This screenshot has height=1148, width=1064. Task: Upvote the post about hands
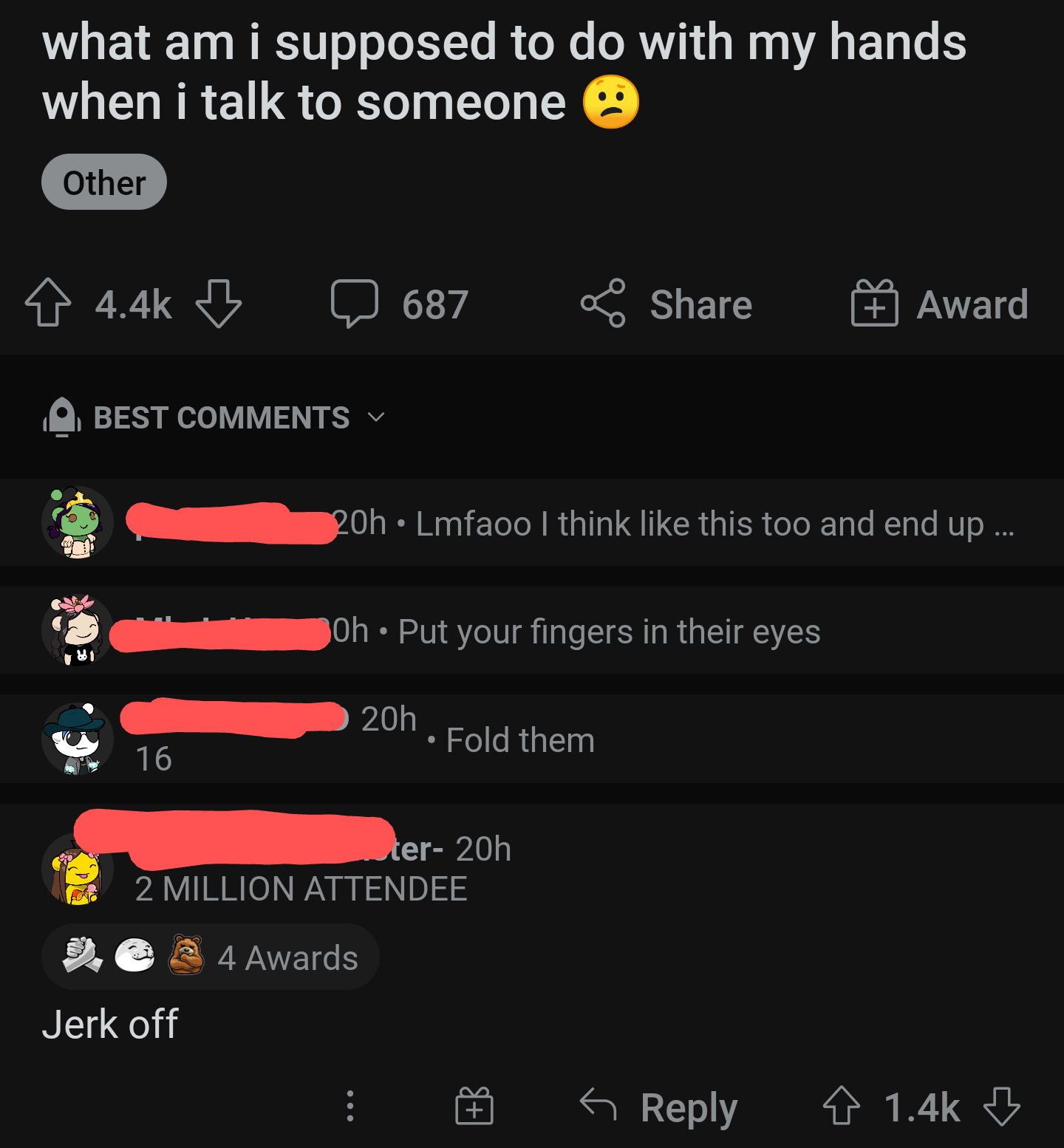(48, 303)
